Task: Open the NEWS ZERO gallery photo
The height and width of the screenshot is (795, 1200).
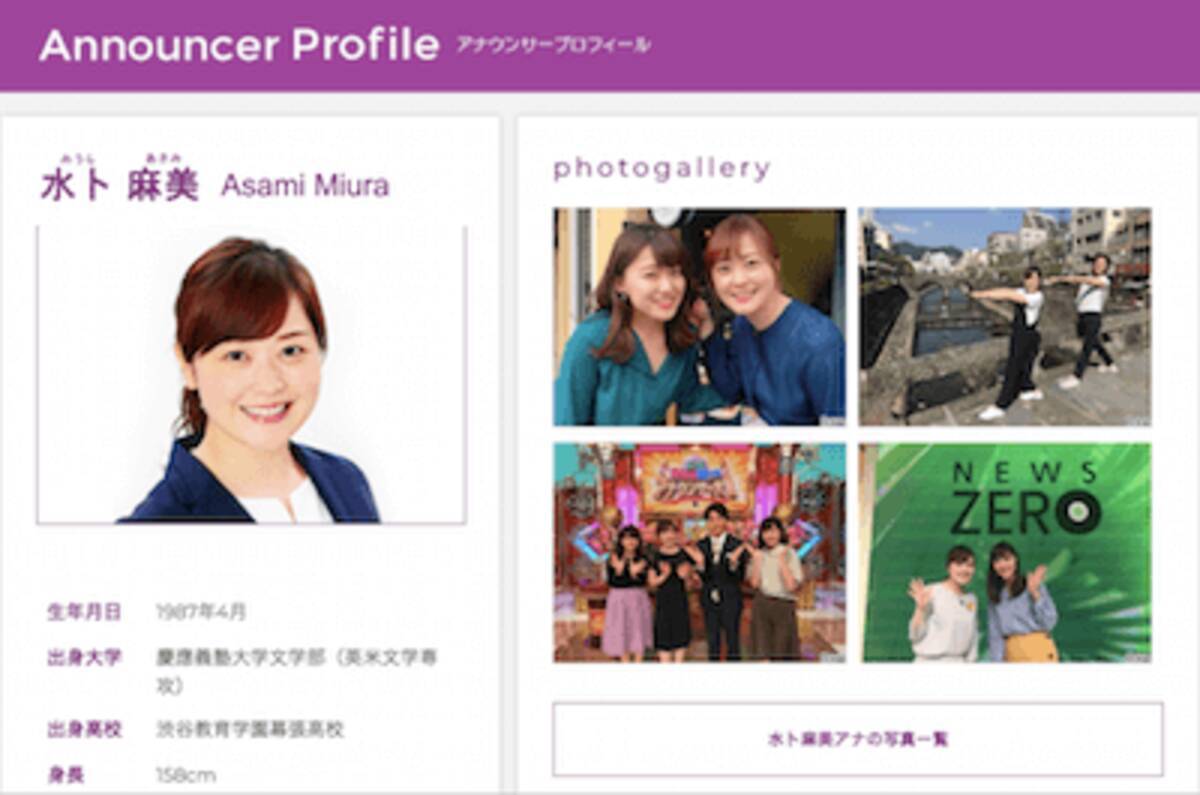Action: coord(1005,553)
